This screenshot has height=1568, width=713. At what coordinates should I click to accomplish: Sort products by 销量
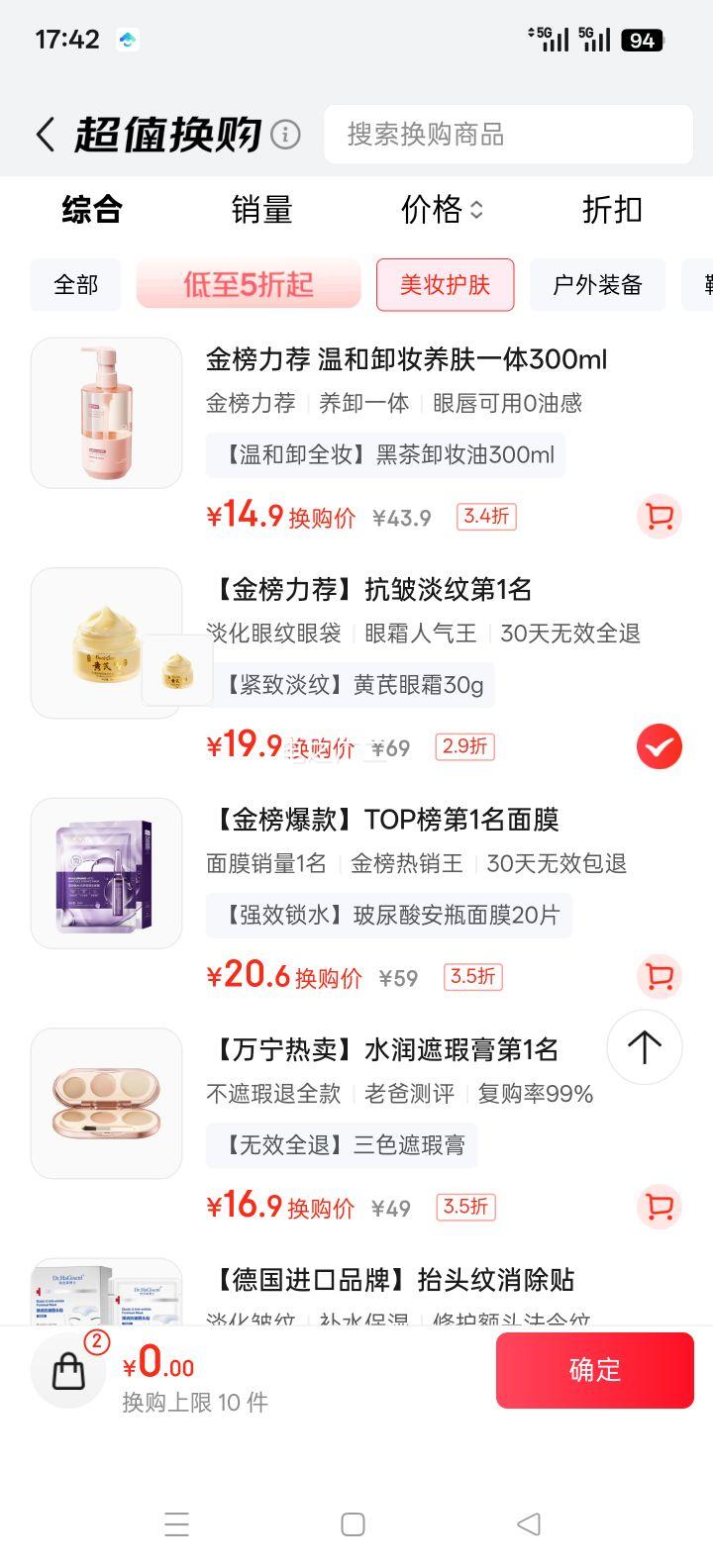pos(261,210)
